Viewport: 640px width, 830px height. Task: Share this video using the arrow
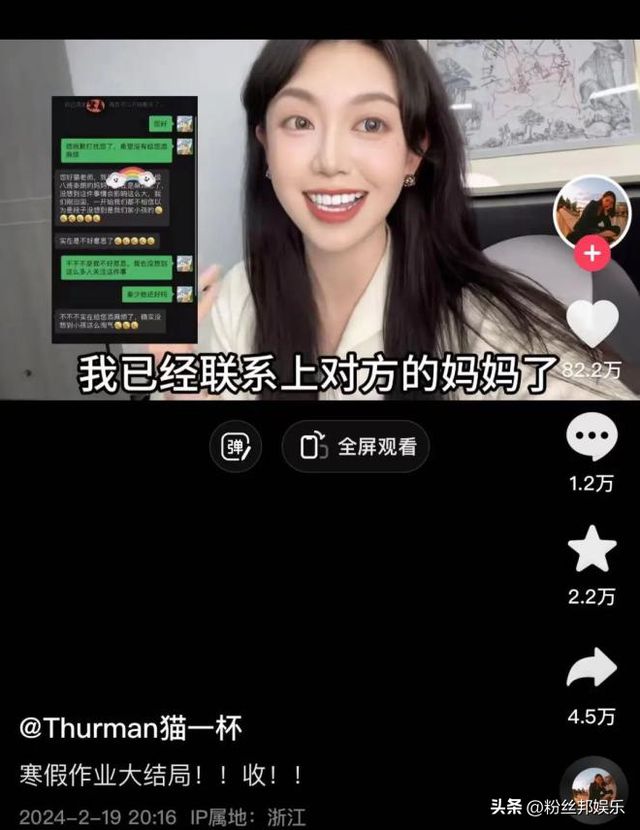coord(592,669)
